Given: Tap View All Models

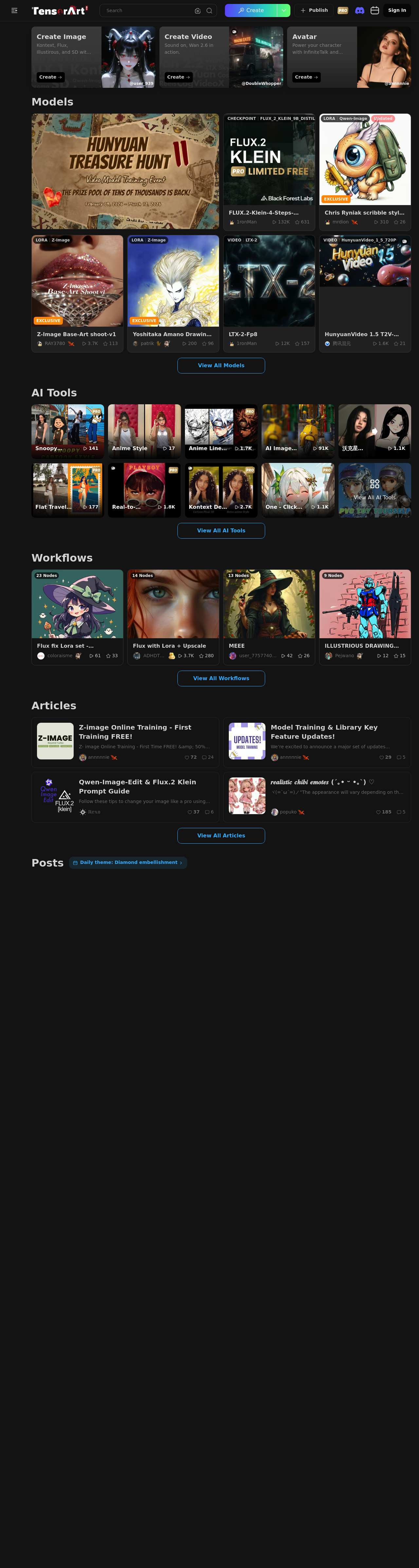Looking at the screenshot, I should pos(221,365).
